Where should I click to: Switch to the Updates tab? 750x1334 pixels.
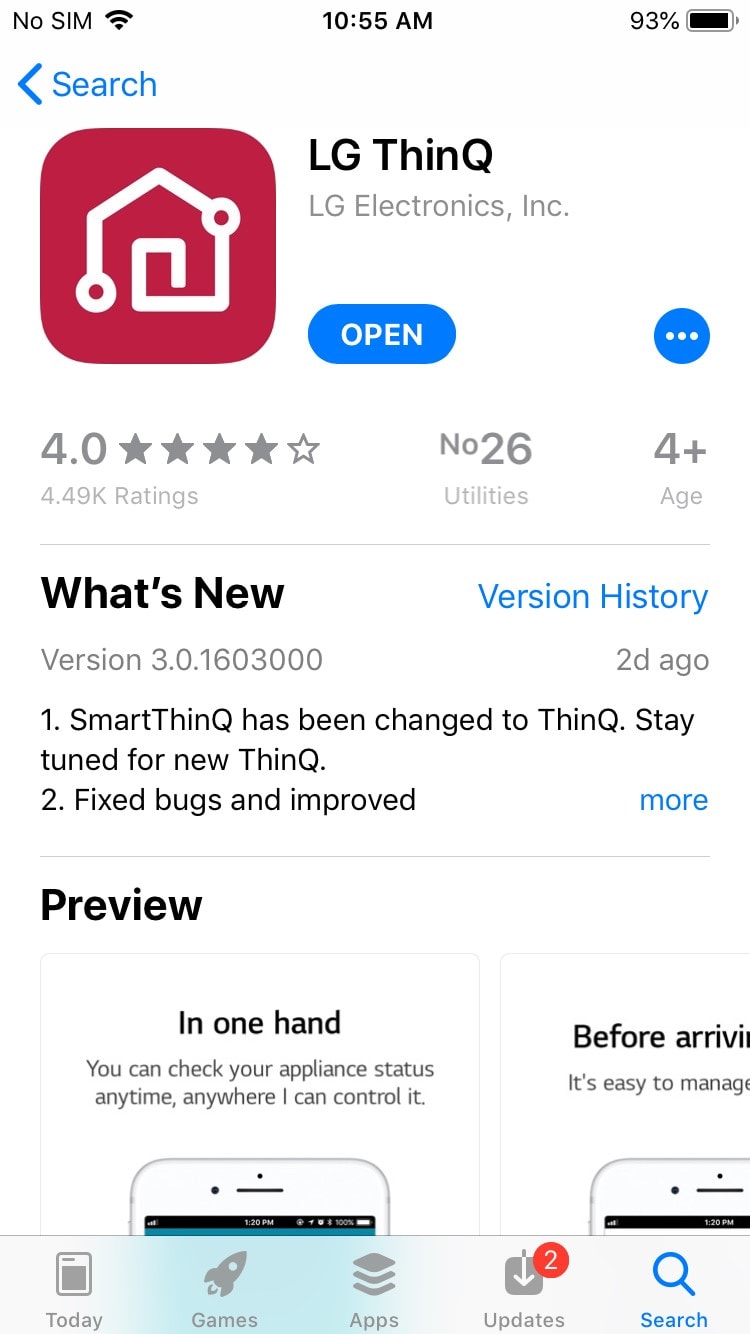(524, 1290)
